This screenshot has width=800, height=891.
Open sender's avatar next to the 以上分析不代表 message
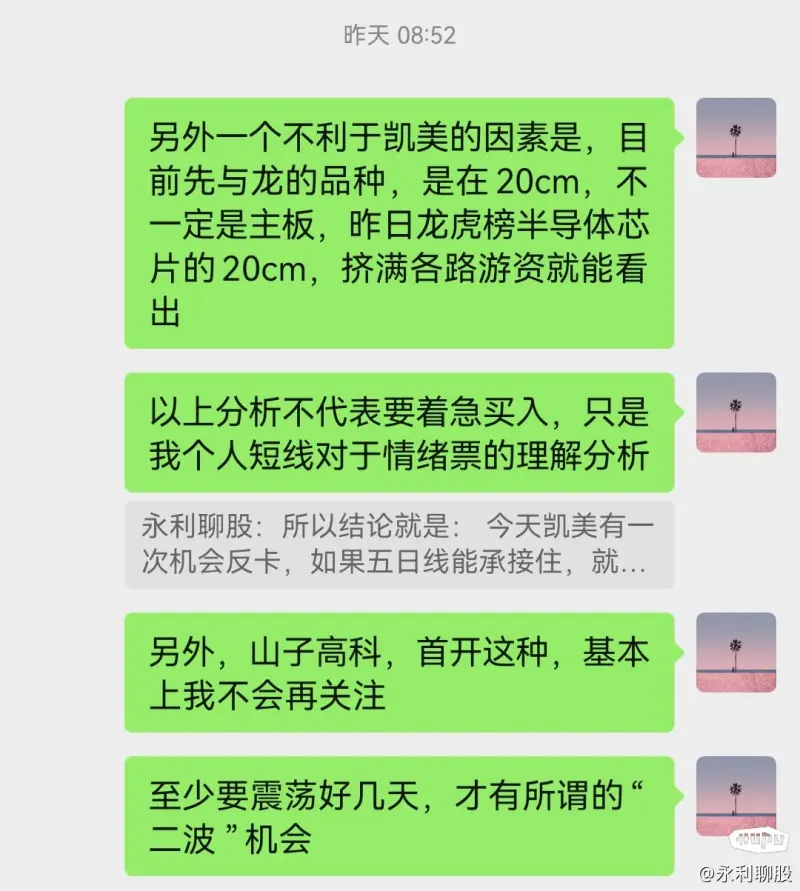click(x=735, y=412)
